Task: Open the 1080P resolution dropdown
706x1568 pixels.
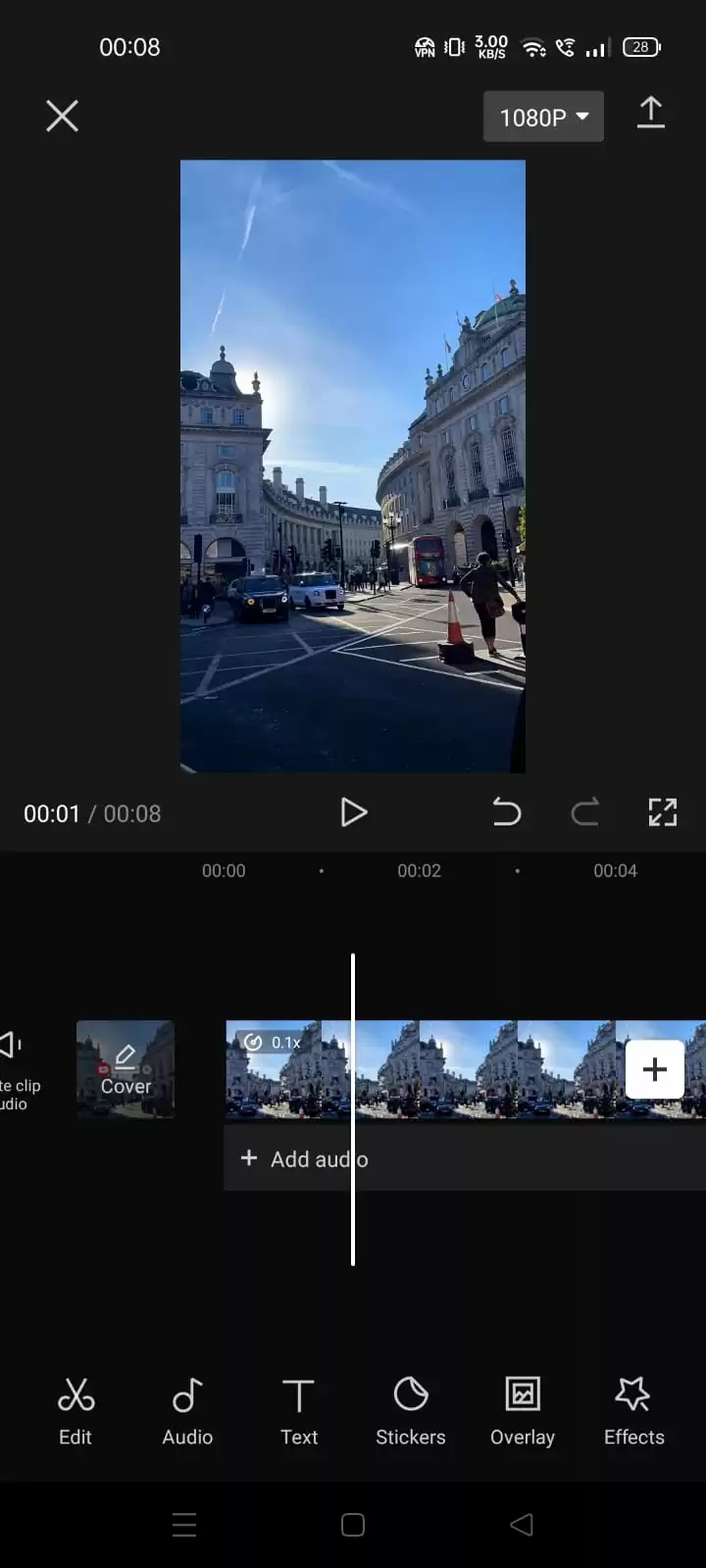Action: [x=543, y=117]
